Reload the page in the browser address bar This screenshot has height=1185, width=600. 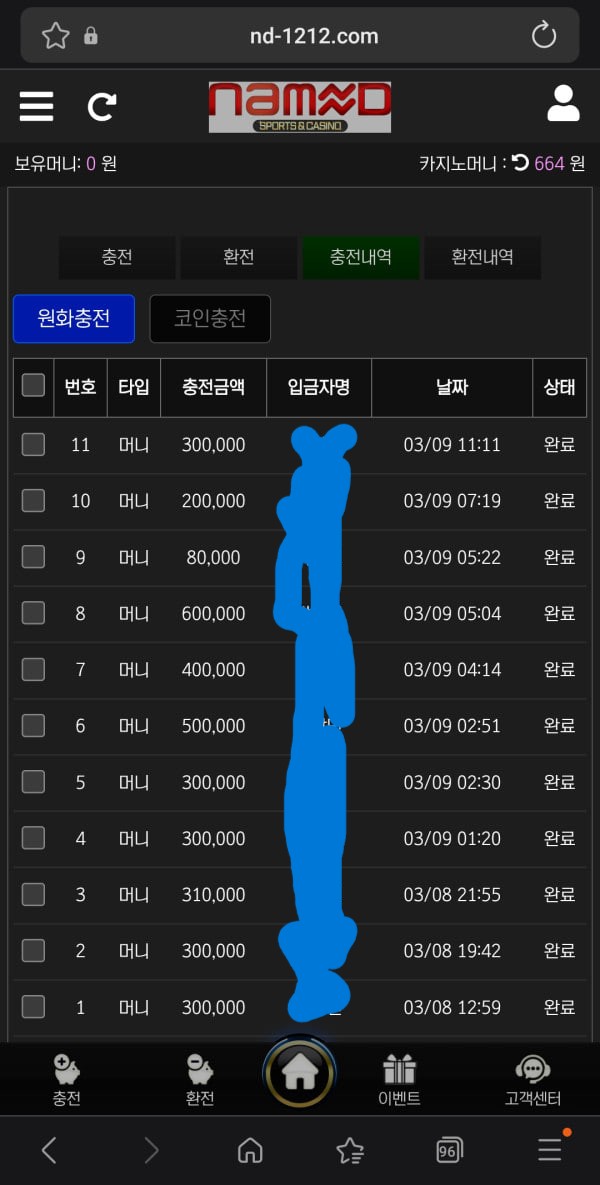coord(544,36)
